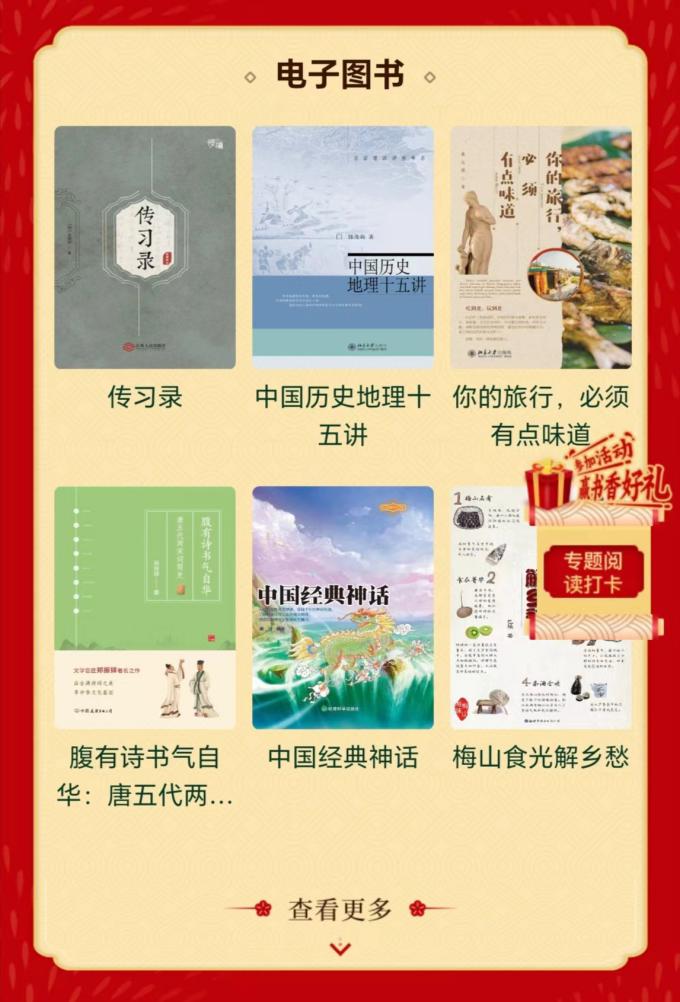The height and width of the screenshot is (1002, 680).
Task: Open 你的旅行，必须有点味道 book
Action: (x=541, y=247)
